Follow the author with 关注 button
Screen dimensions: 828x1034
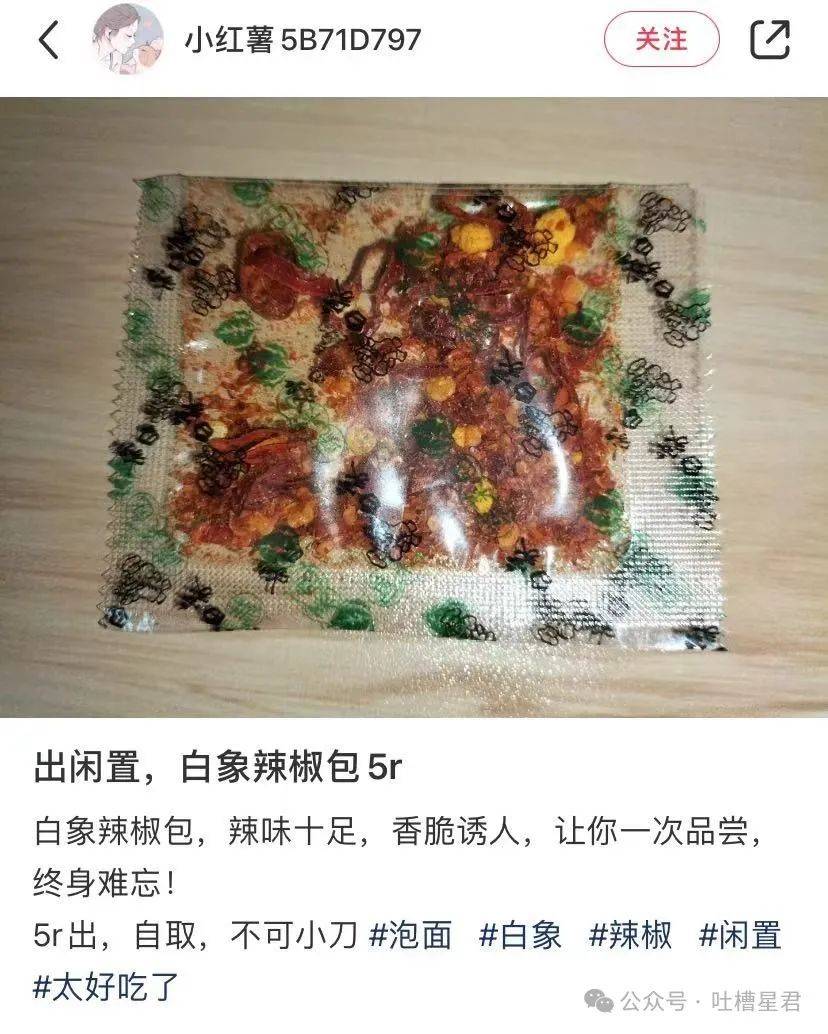[661, 40]
